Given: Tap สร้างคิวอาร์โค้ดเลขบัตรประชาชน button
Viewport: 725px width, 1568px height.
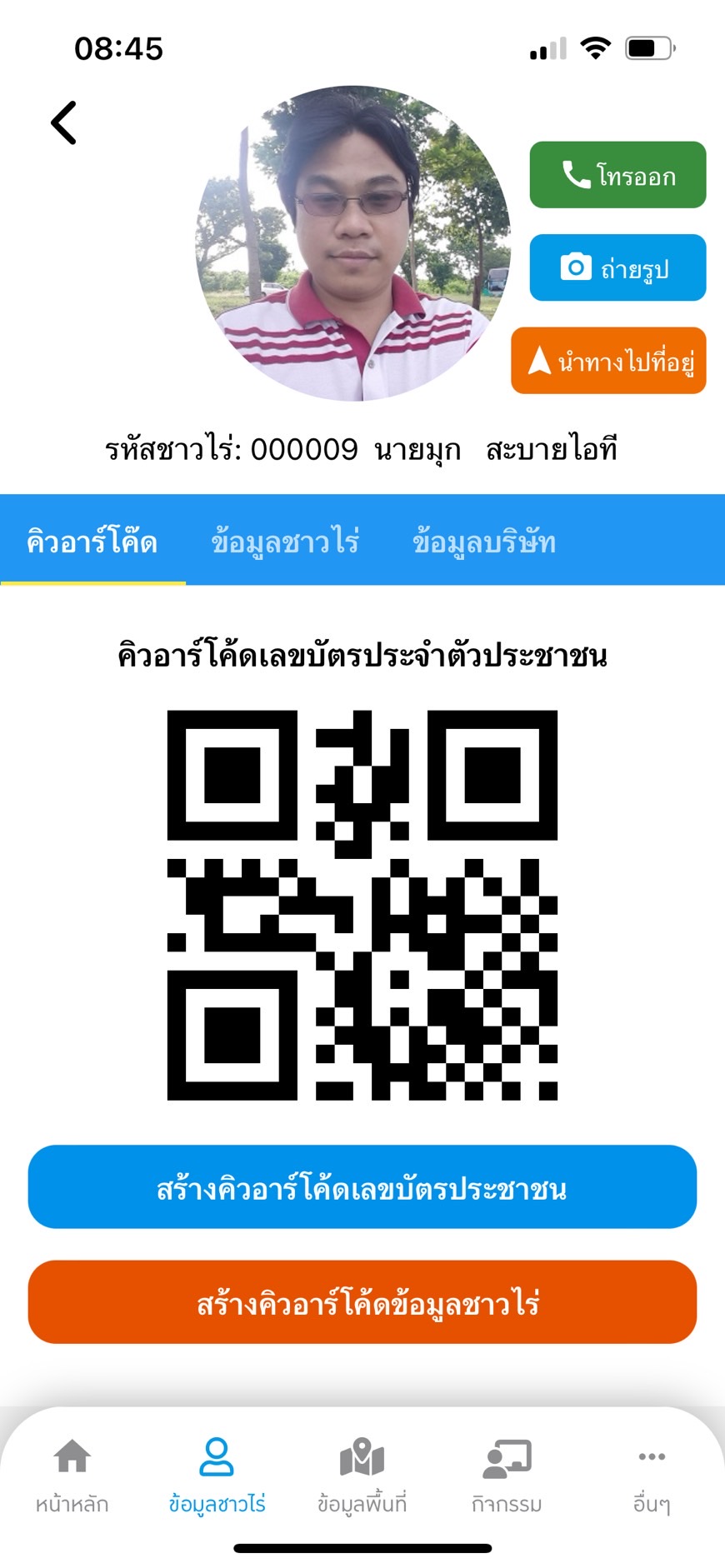Looking at the screenshot, I should point(362,1187).
